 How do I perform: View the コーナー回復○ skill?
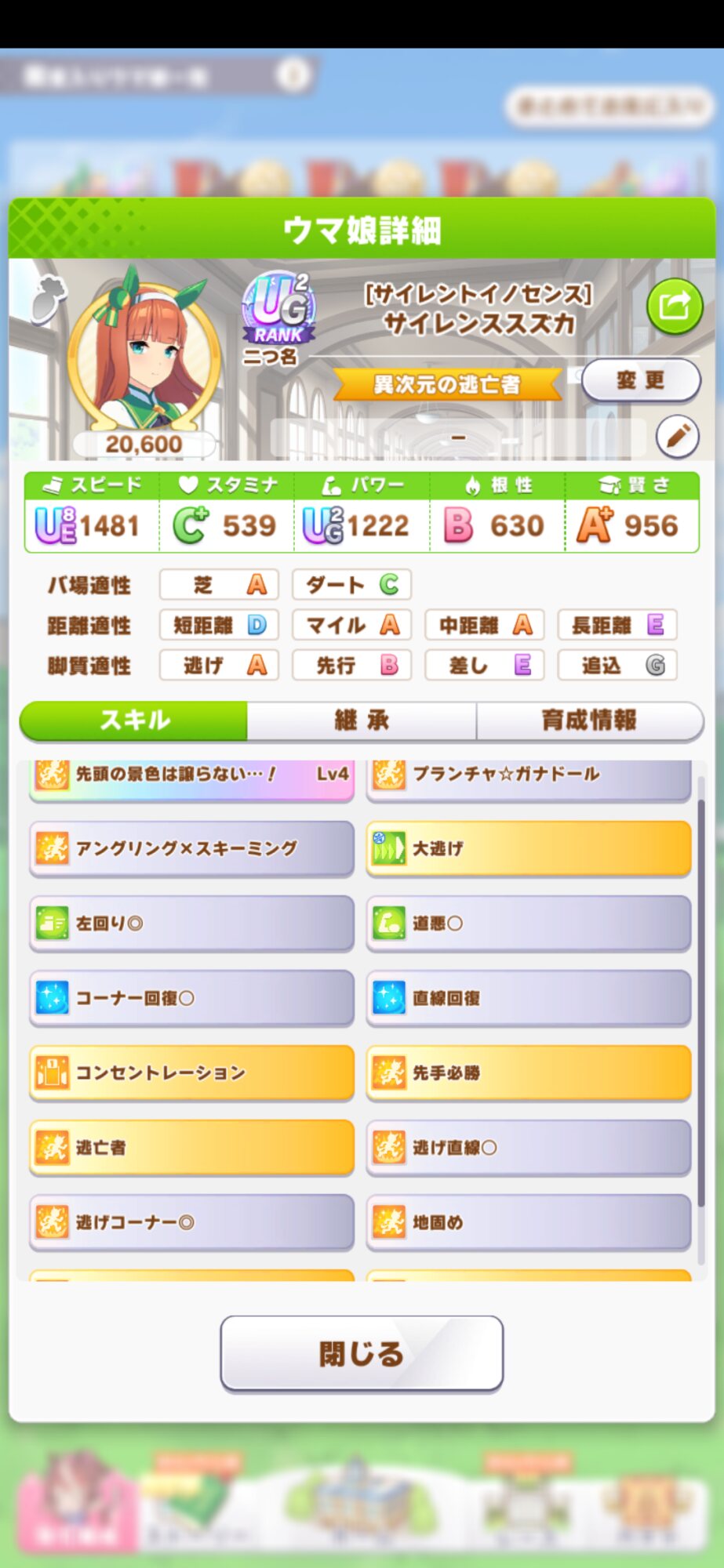[x=191, y=998]
